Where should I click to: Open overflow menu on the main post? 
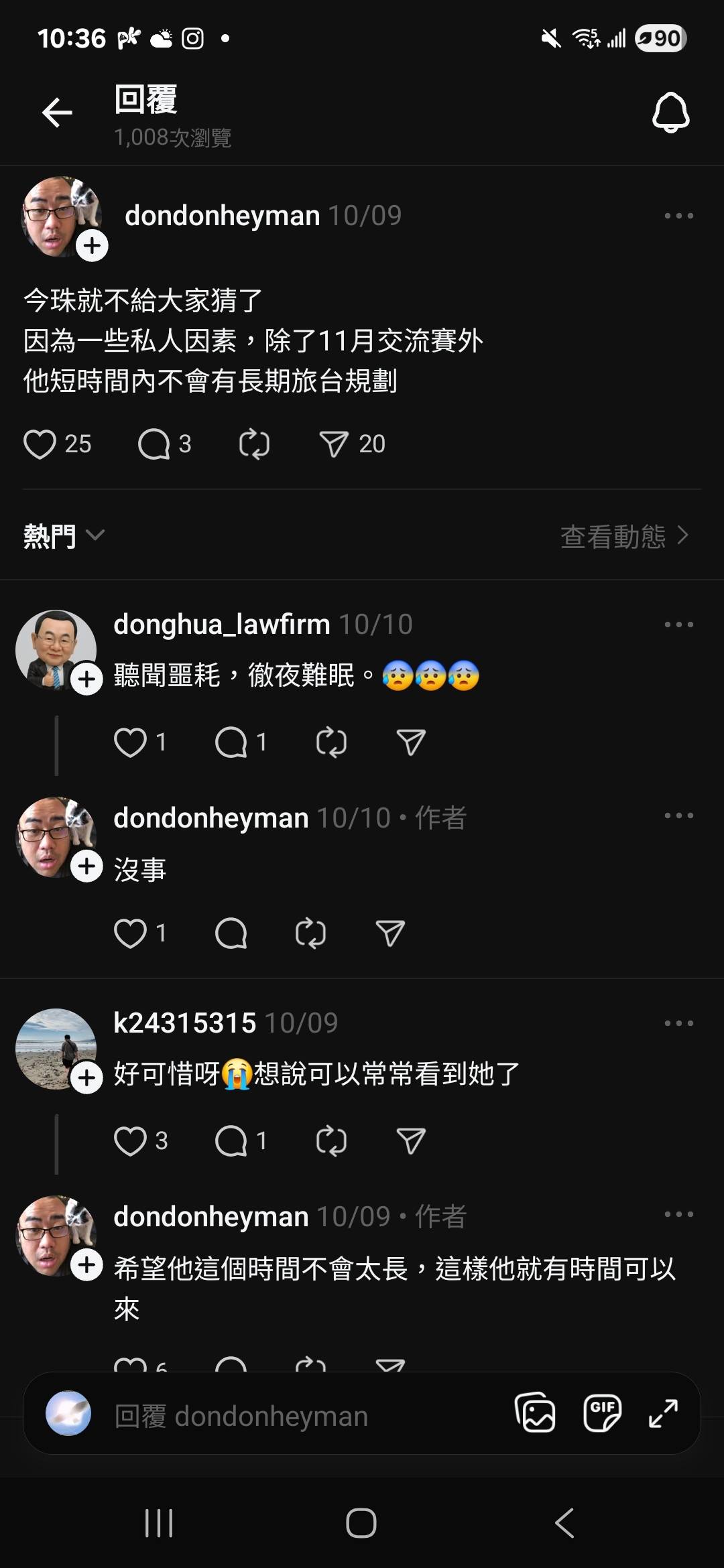tap(678, 216)
